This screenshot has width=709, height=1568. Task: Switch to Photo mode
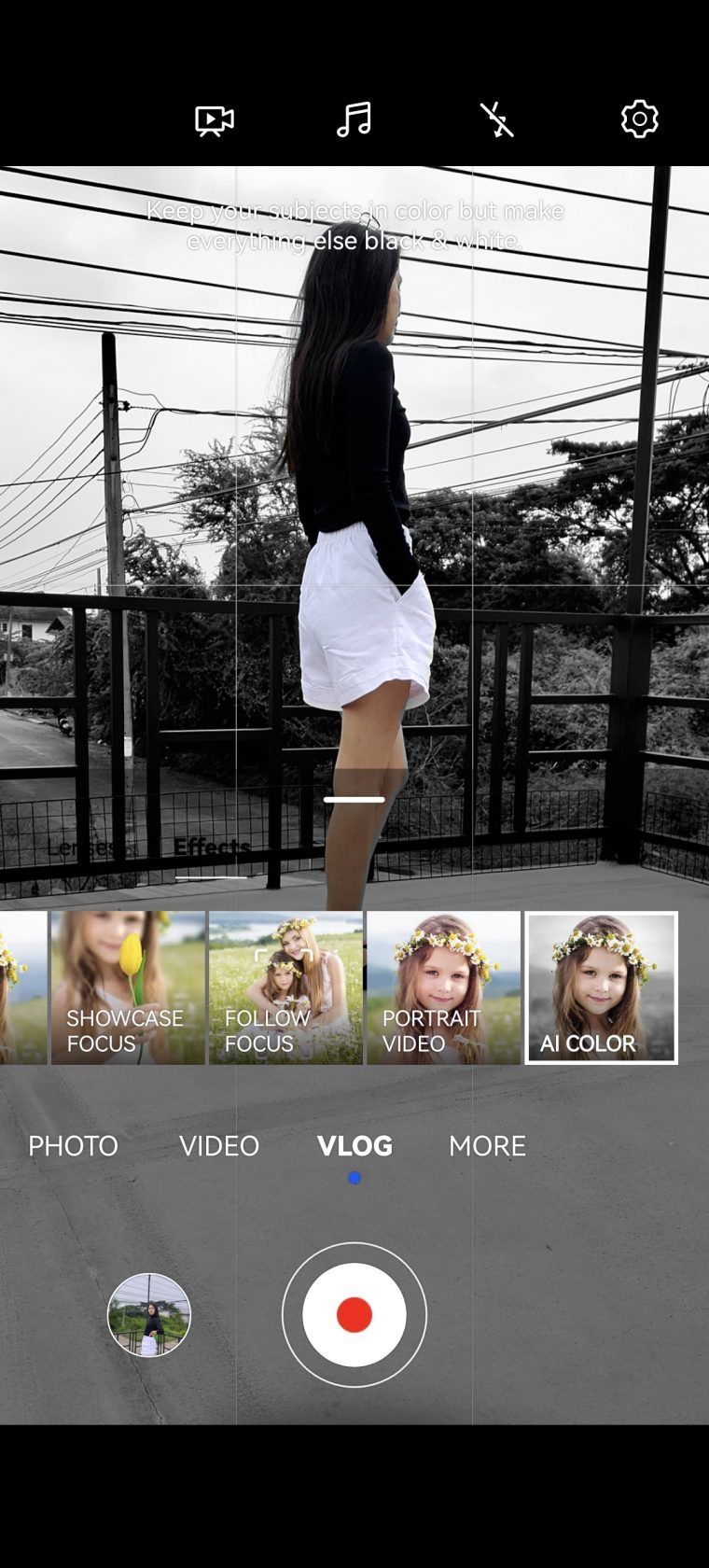[73, 1145]
